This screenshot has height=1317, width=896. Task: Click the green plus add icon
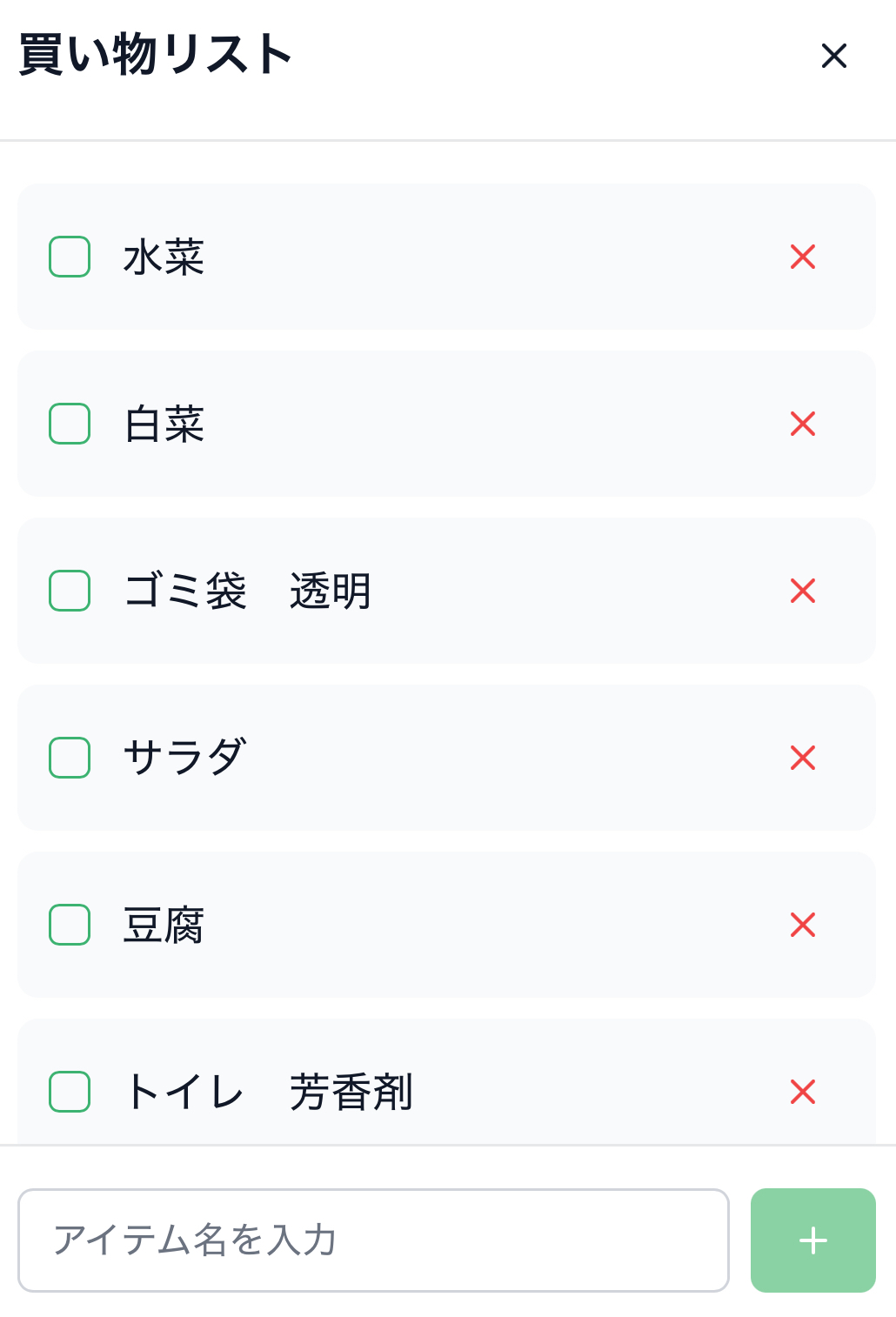812,1240
